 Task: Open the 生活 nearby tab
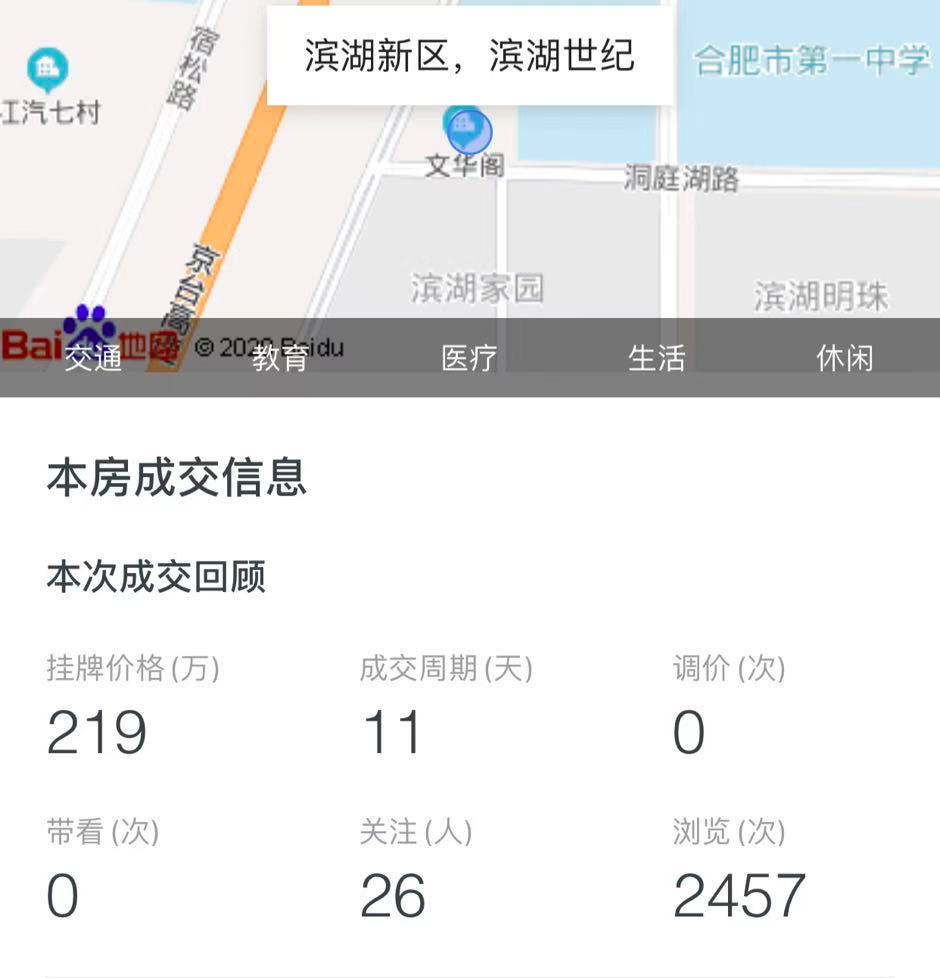pyautogui.click(x=657, y=358)
